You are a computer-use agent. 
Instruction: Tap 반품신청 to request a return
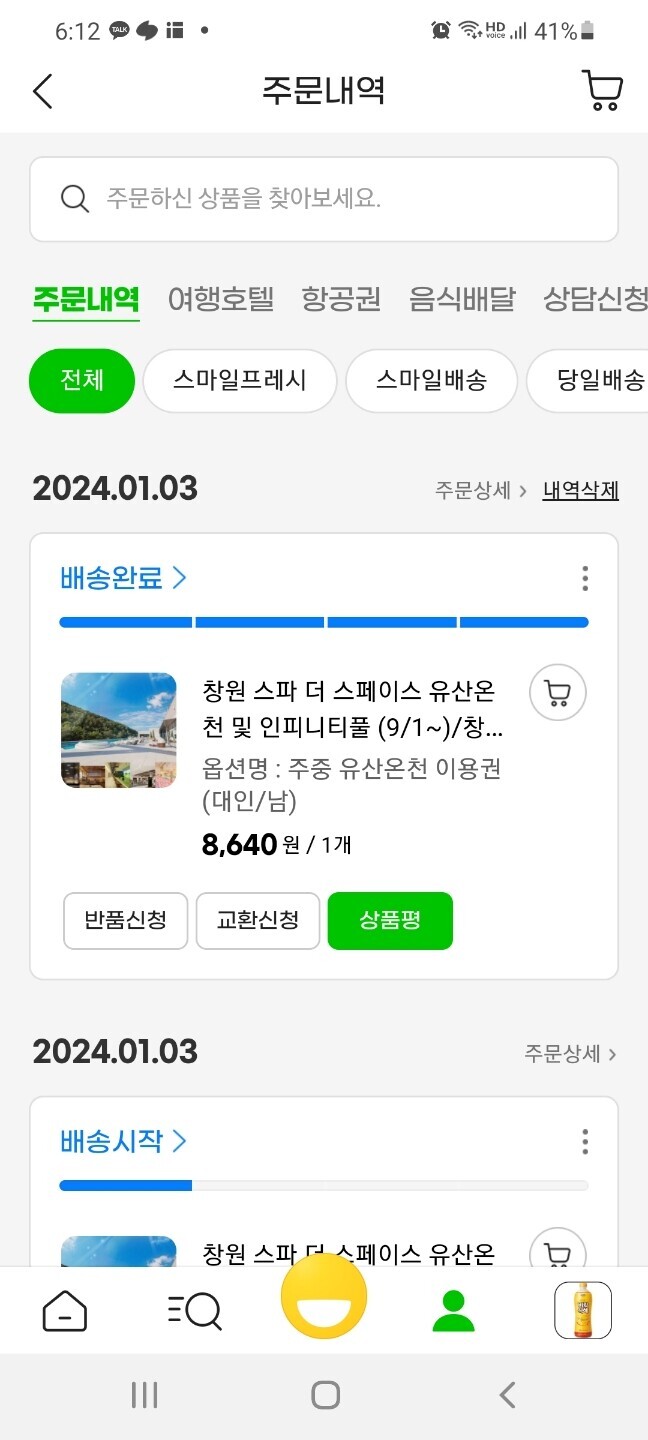click(x=126, y=920)
